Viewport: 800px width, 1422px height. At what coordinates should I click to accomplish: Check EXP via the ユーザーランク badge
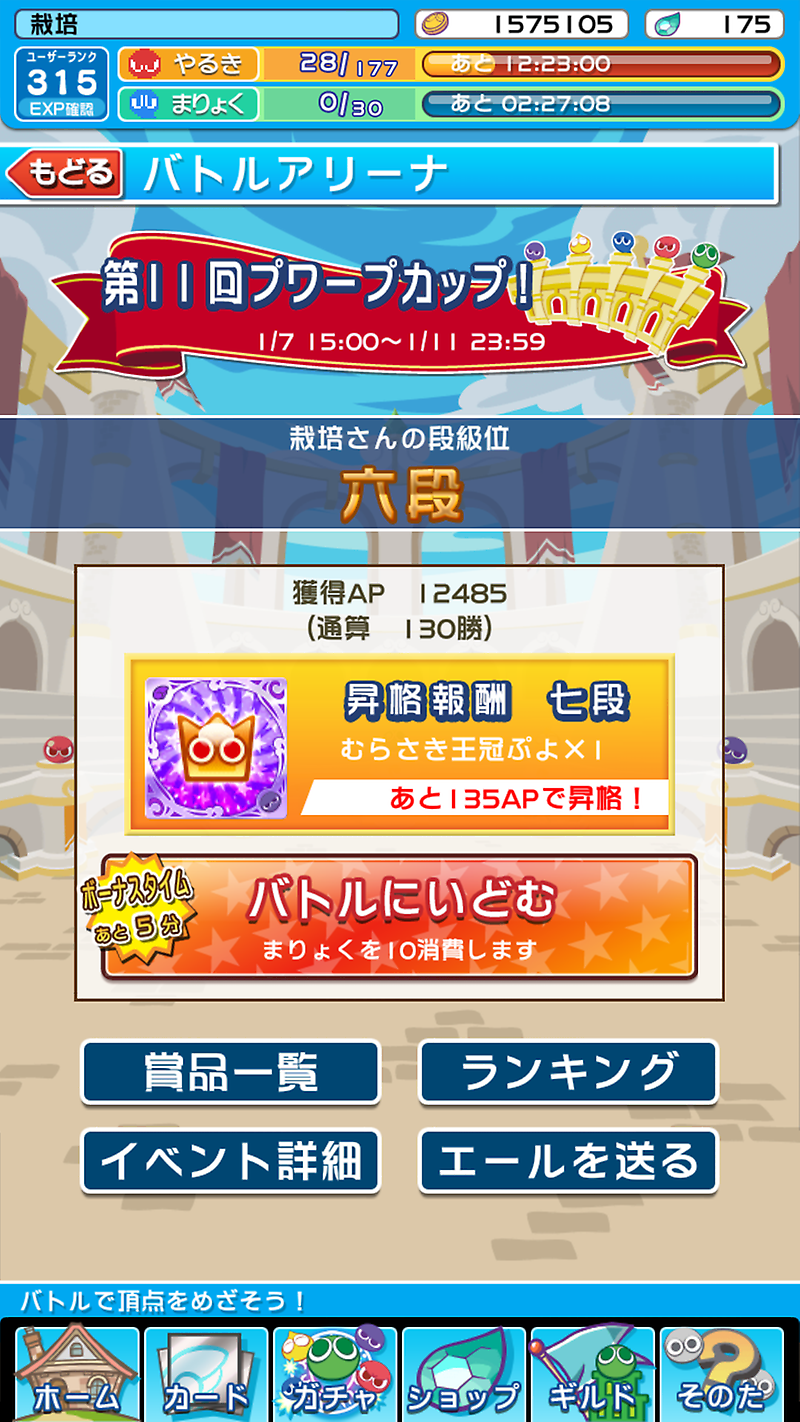[x=62, y=85]
